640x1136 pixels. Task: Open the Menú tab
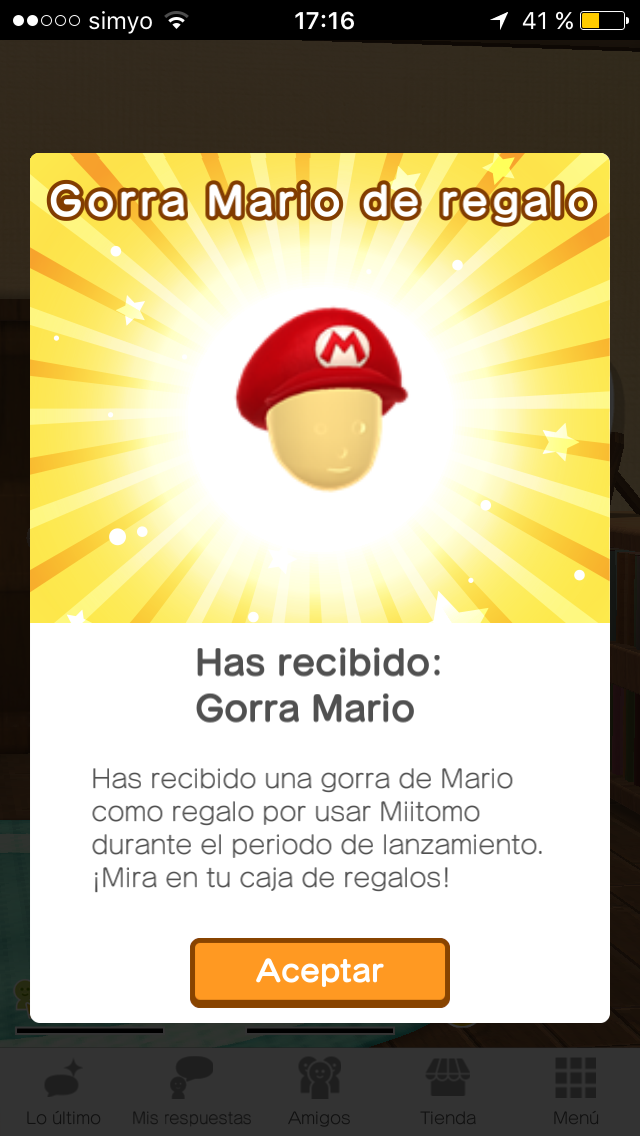click(576, 1092)
